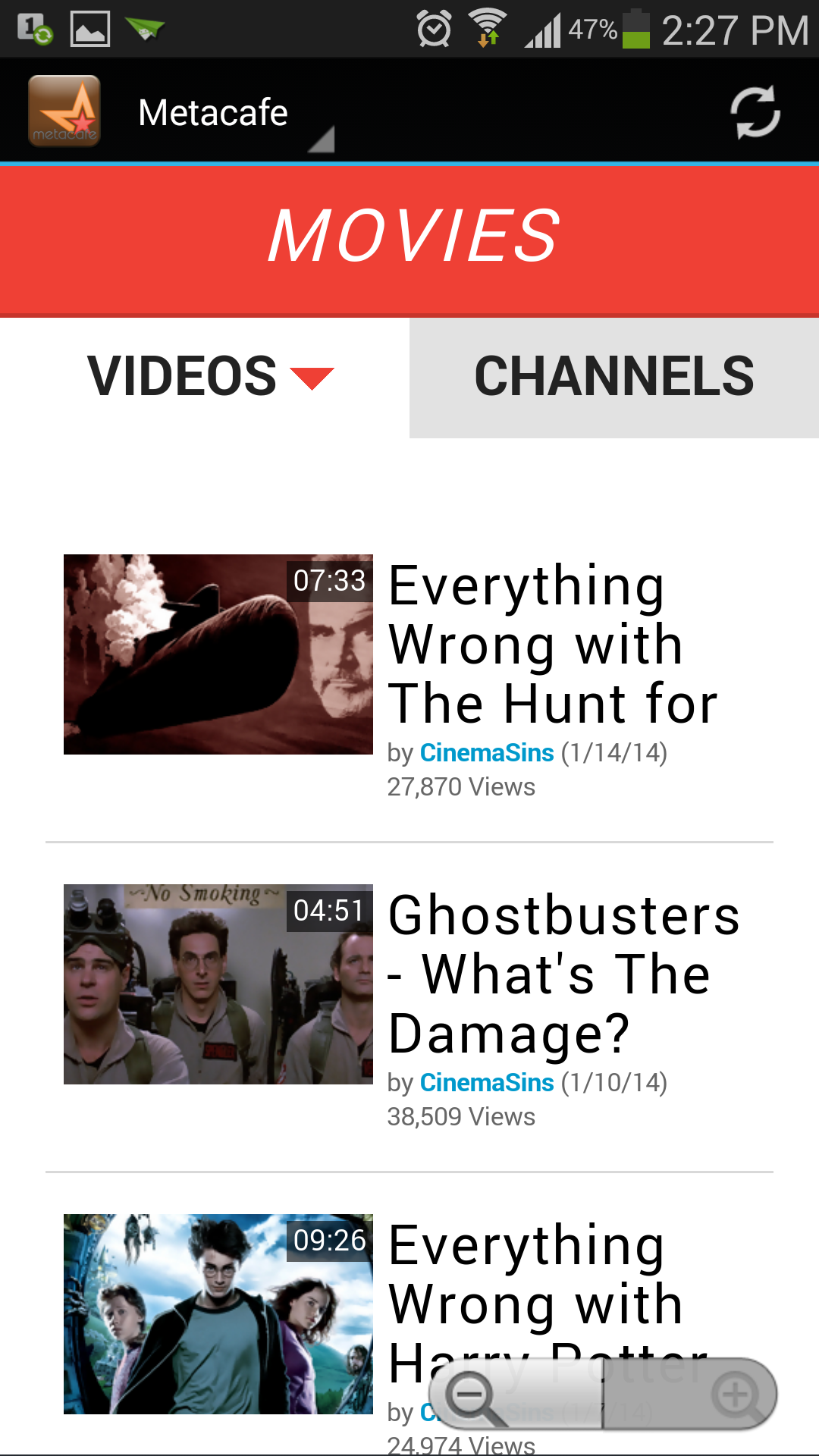This screenshot has width=819, height=1456.
Task: Tap the zoom out magnifier button
Action: (474, 1397)
